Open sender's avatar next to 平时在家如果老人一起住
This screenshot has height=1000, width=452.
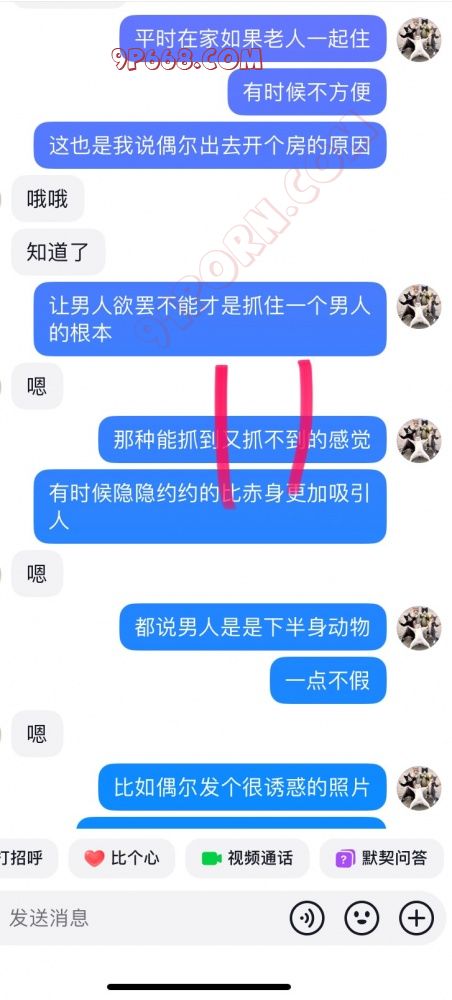419,39
